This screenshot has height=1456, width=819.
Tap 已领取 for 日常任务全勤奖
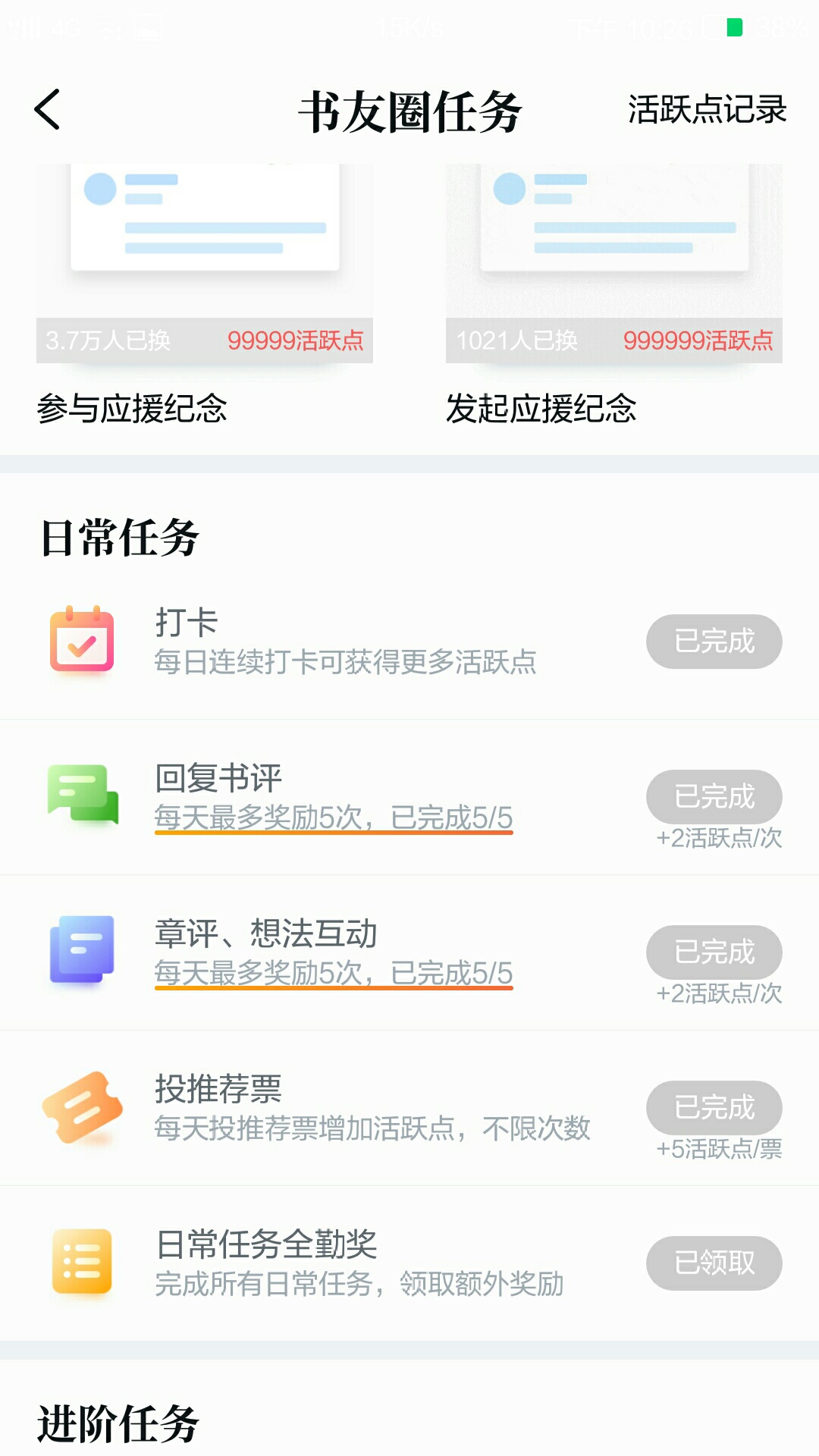(x=714, y=1263)
